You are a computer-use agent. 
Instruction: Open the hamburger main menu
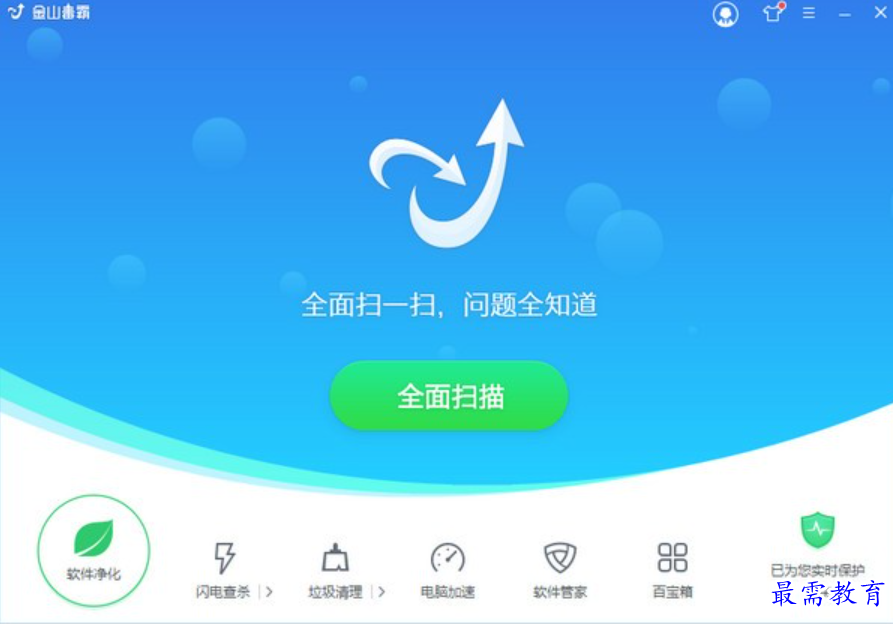(x=809, y=14)
